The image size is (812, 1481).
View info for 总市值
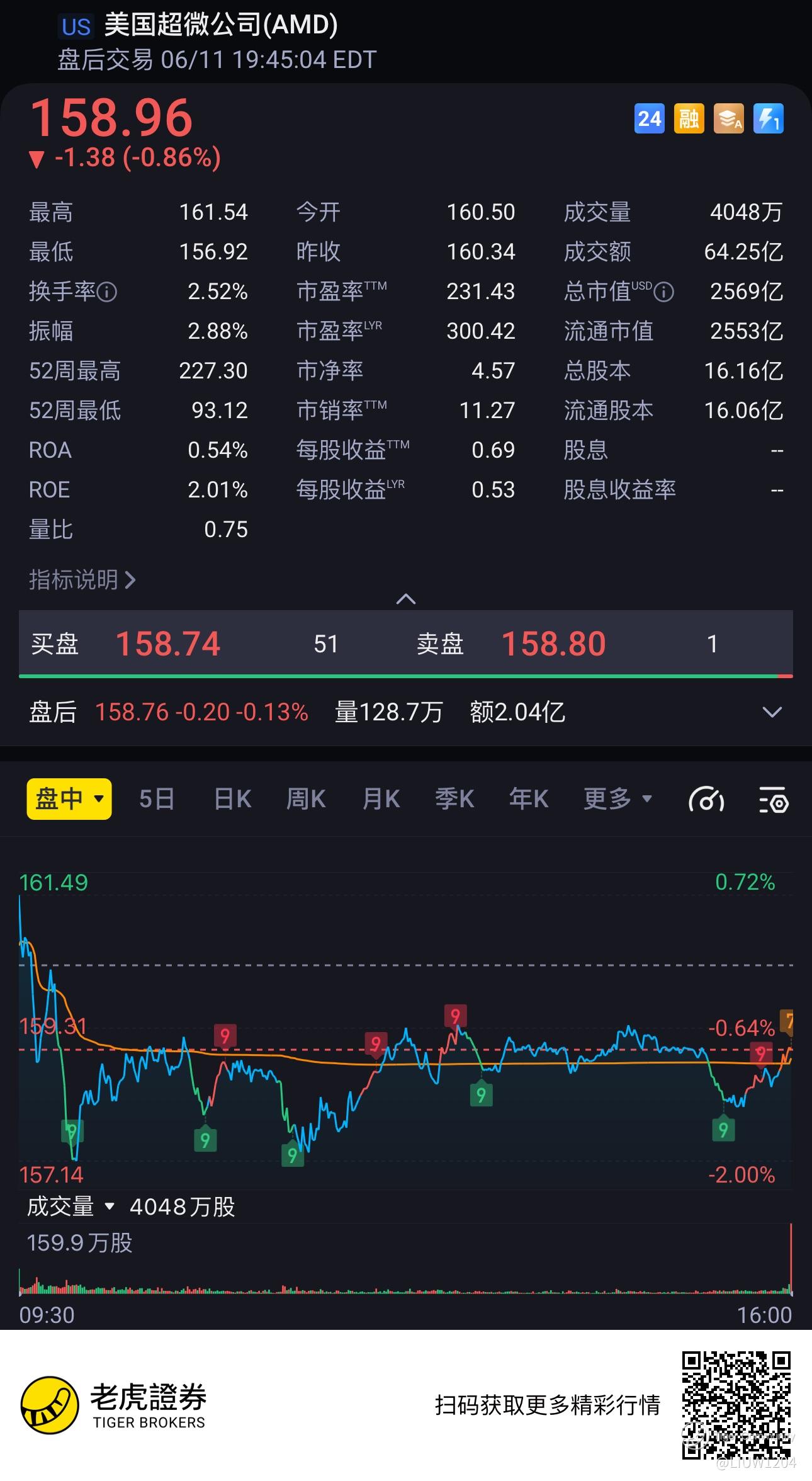click(x=664, y=292)
